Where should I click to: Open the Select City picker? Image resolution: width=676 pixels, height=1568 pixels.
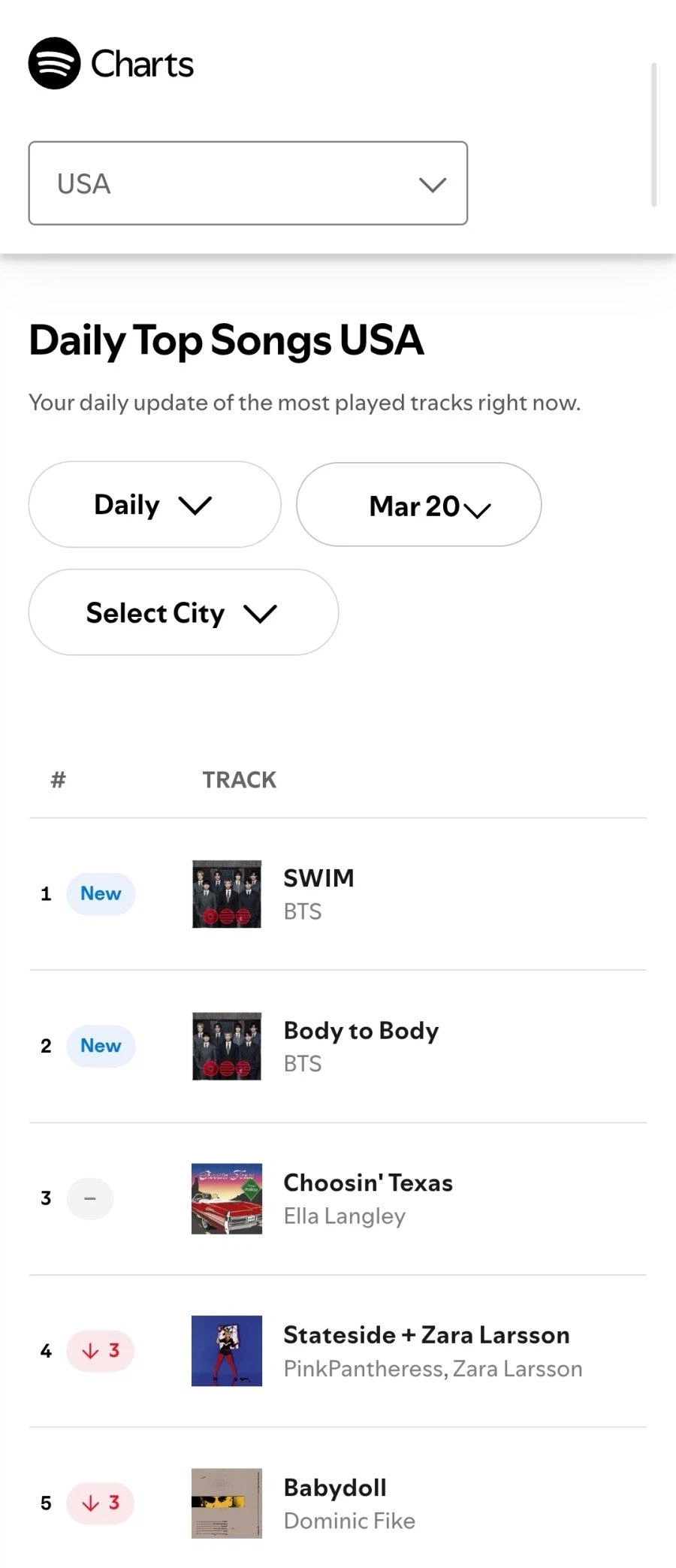pos(183,612)
